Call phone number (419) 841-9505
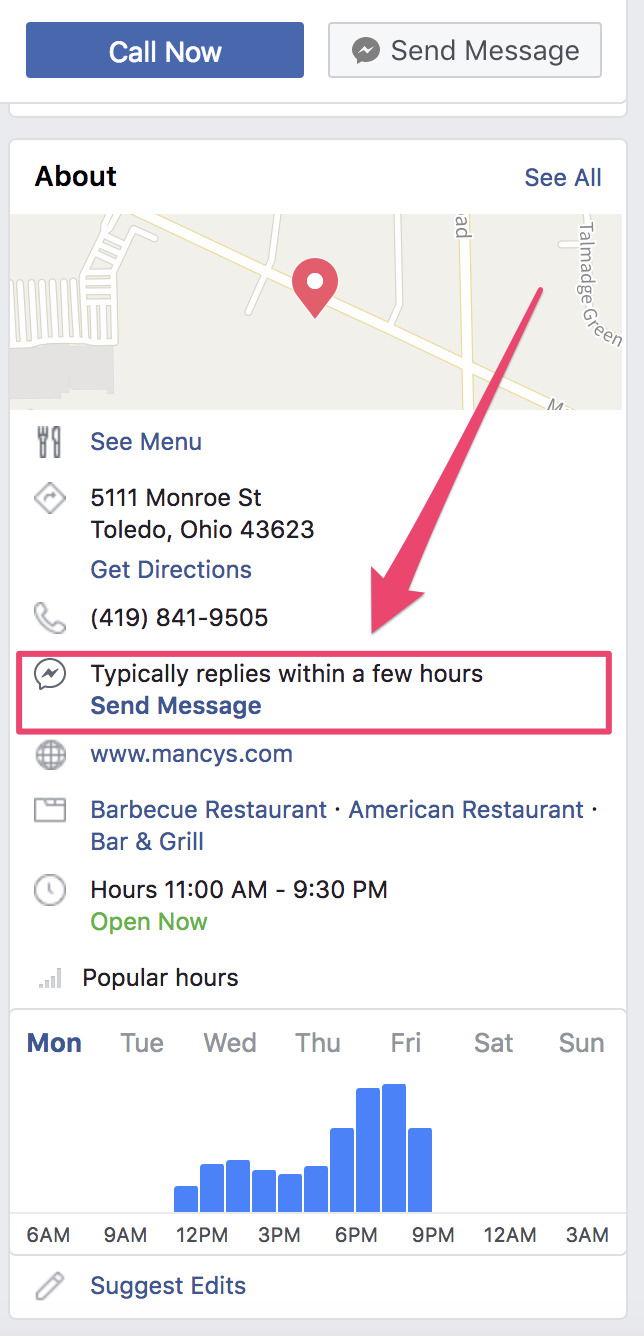 pos(179,618)
